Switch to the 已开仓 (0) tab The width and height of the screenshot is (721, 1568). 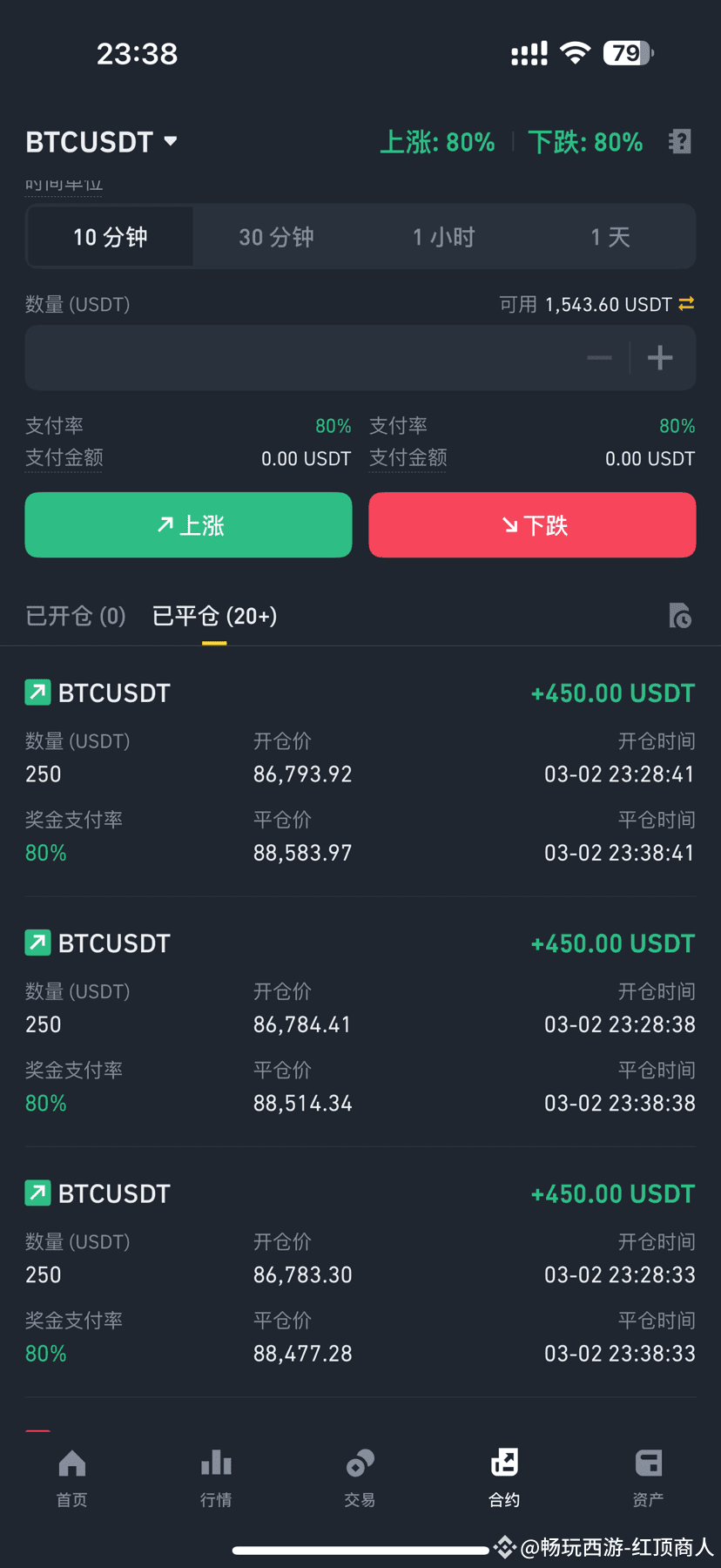point(76,616)
